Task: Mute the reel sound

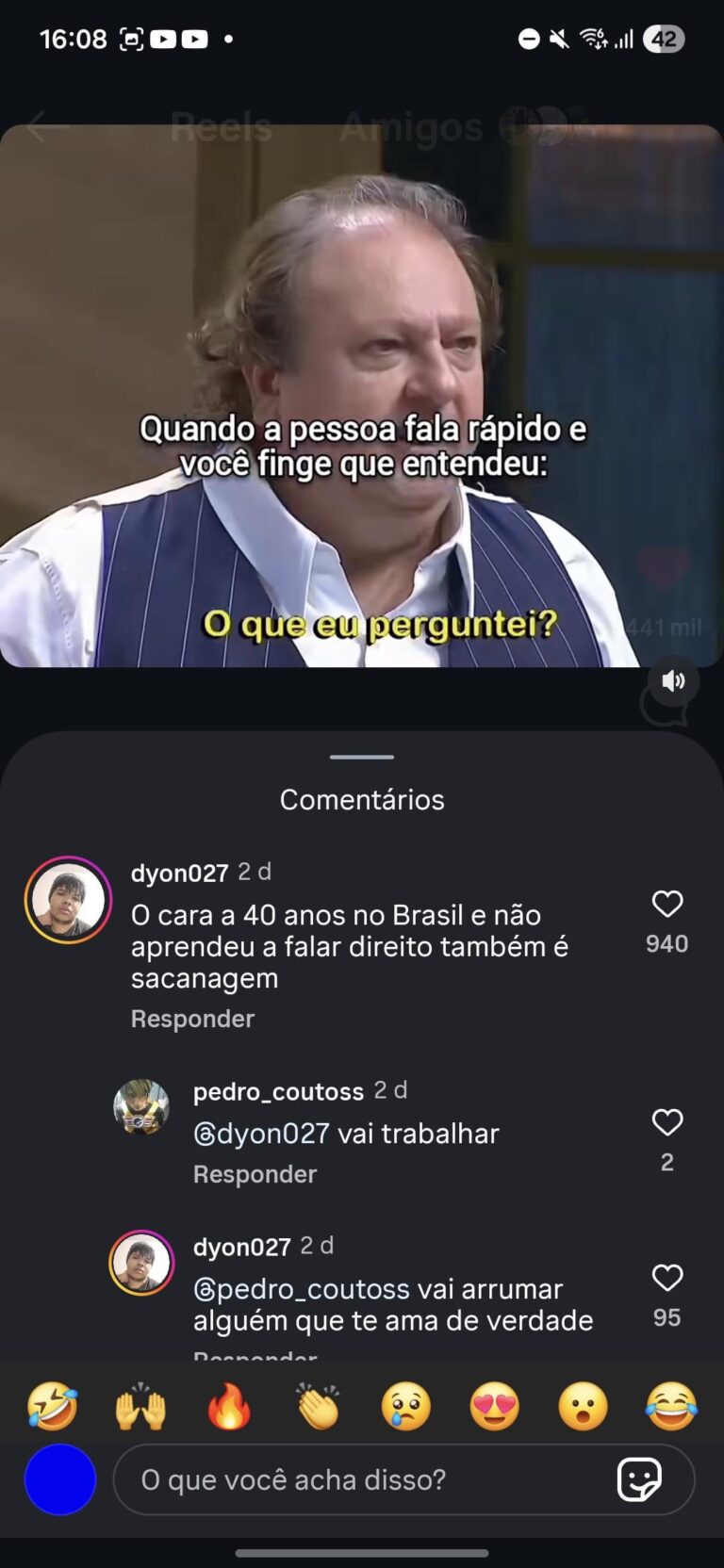Action: 673,681
